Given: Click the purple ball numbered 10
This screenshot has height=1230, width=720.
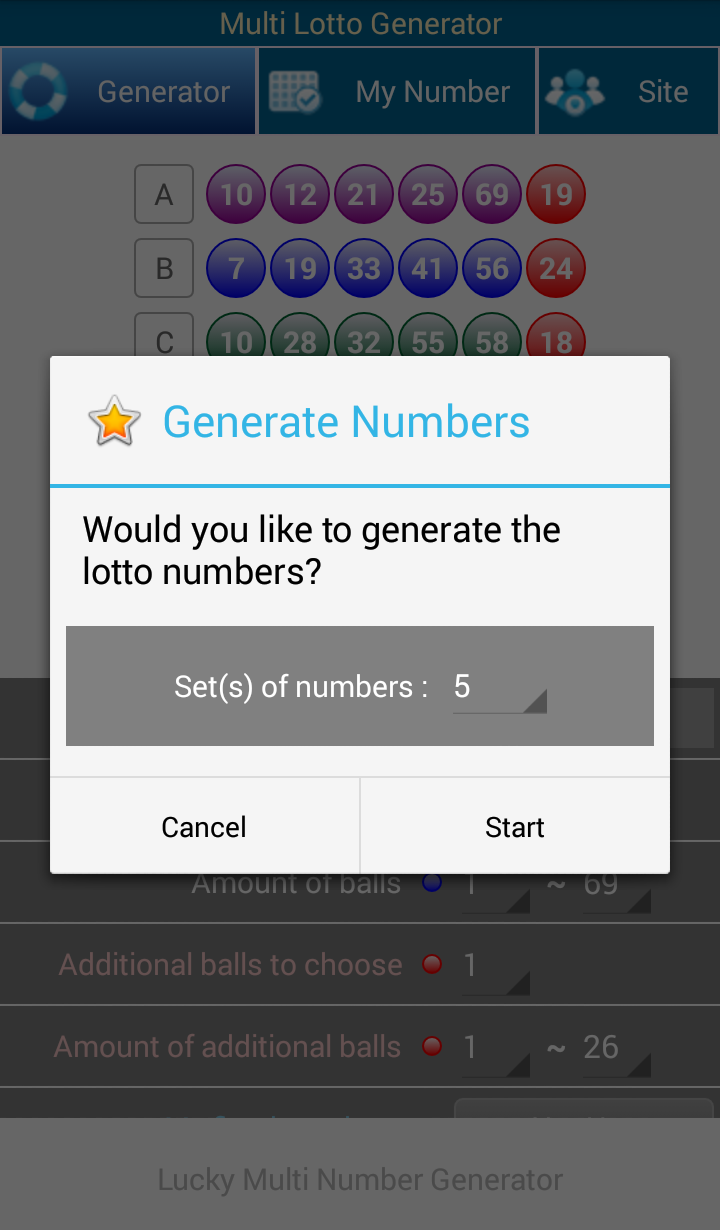Looking at the screenshot, I should tap(236, 194).
